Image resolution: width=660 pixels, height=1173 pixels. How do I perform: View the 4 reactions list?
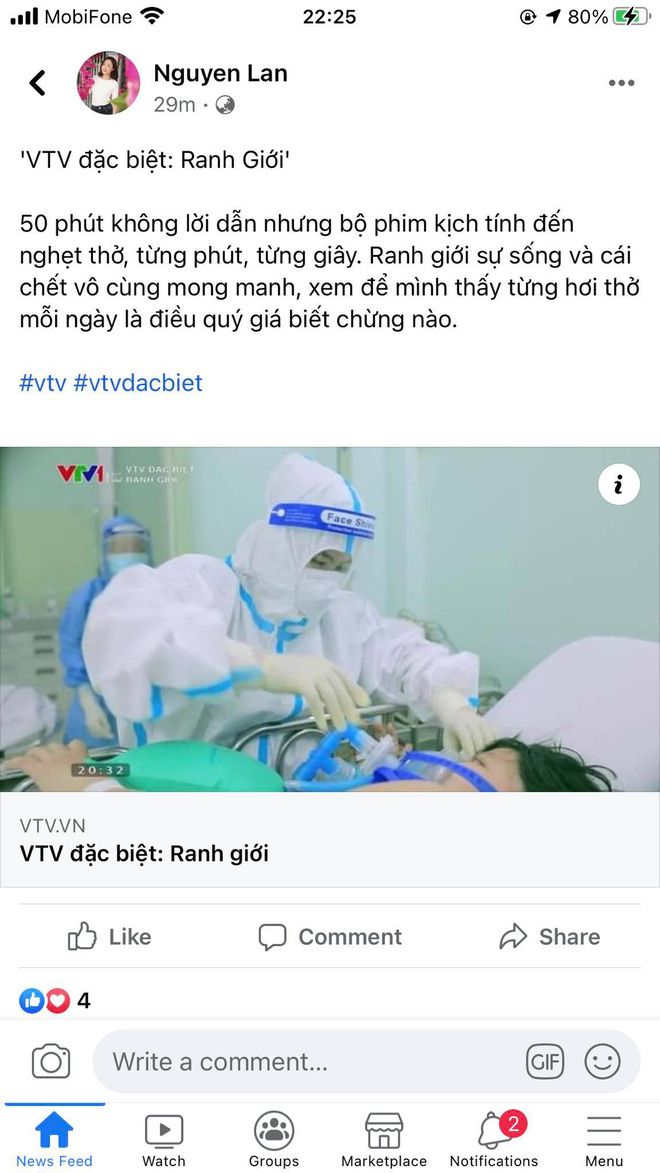[55, 1000]
